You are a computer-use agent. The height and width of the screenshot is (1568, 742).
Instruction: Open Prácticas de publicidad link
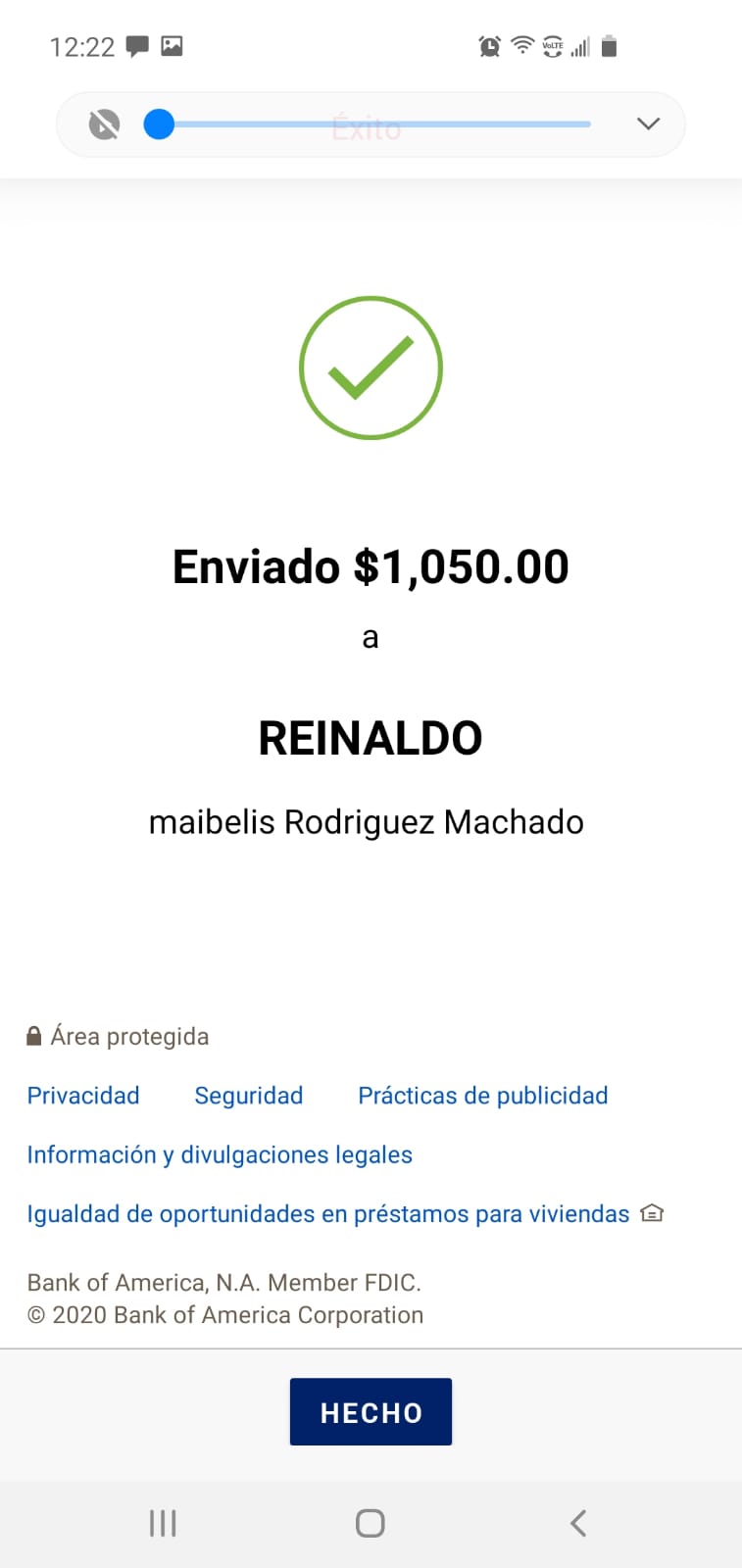click(x=483, y=1096)
